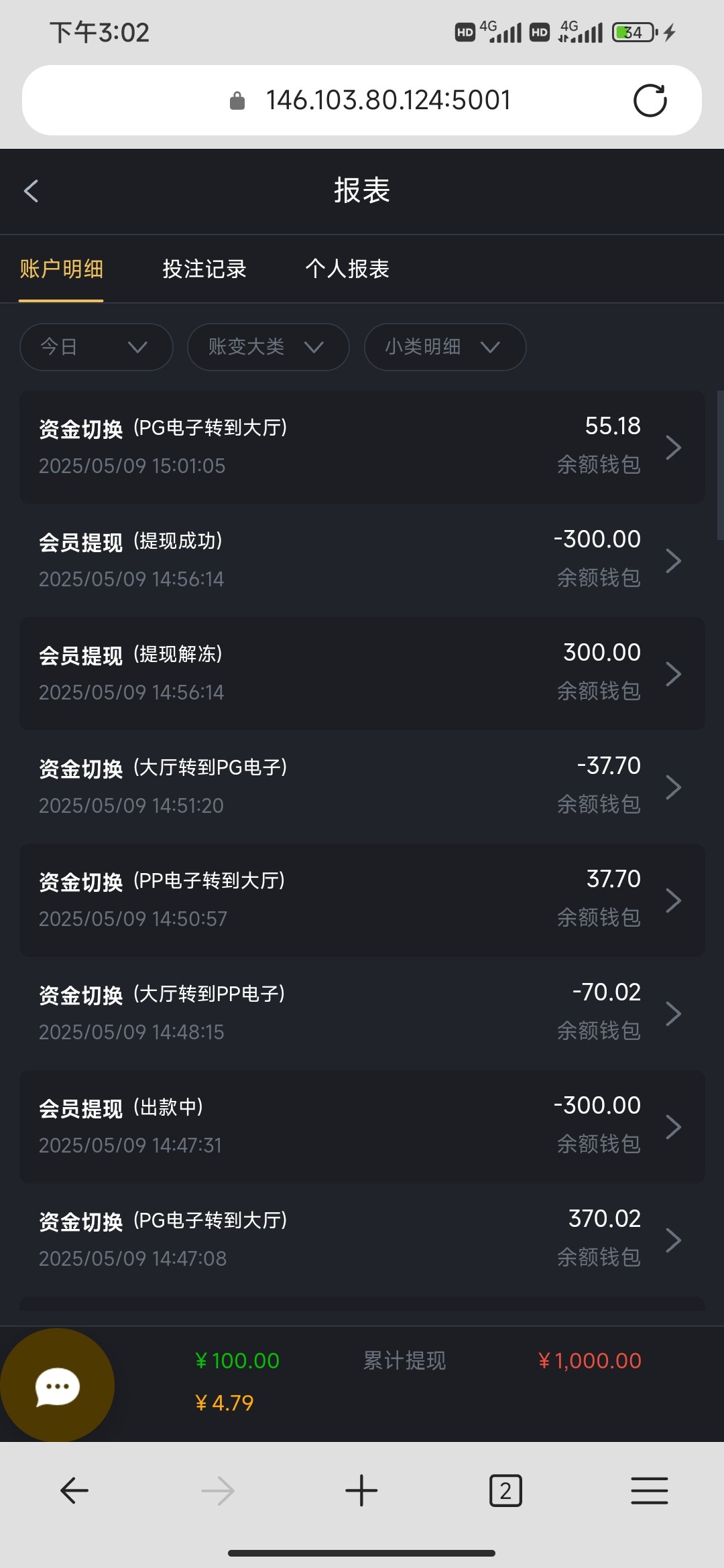The height and width of the screenshot is (1568, 724).
Task: Open the browser tabs switcher
Action: (x=505, y=1491)
